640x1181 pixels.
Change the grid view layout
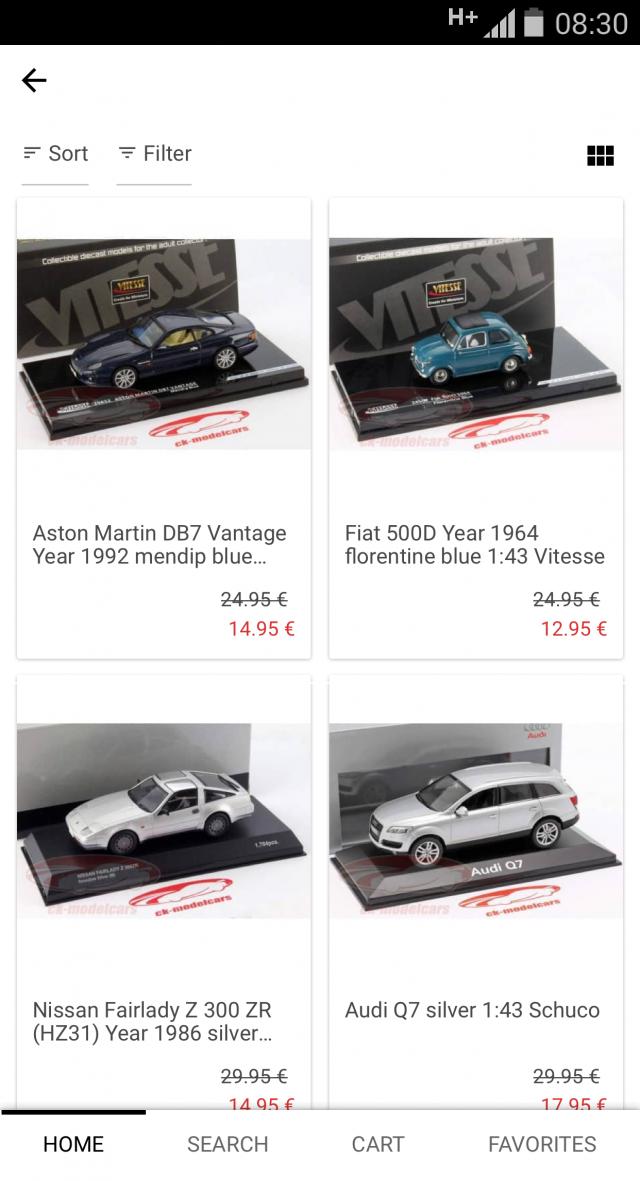600,155
